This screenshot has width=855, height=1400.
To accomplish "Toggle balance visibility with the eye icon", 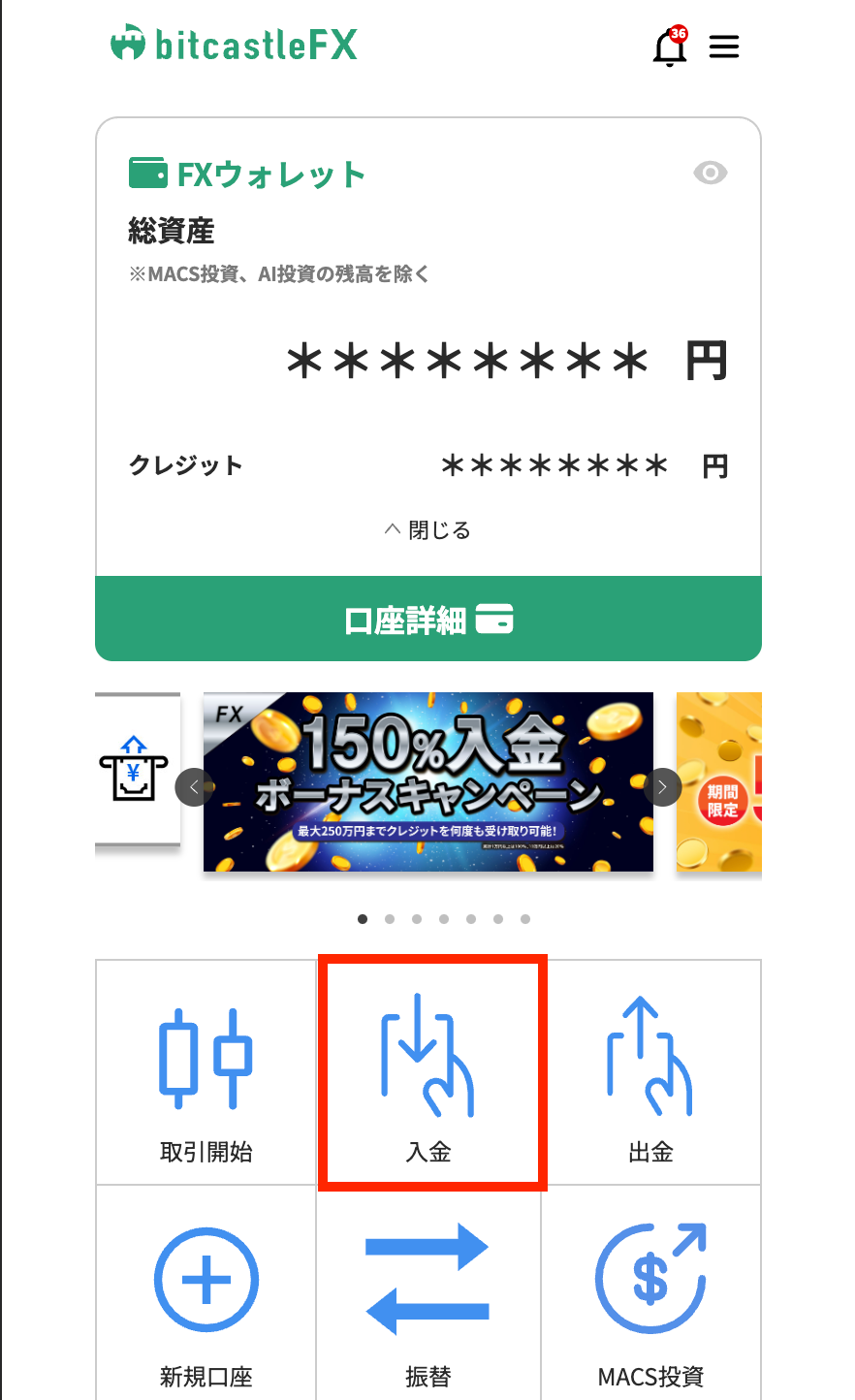I will [x=711, y=173].
